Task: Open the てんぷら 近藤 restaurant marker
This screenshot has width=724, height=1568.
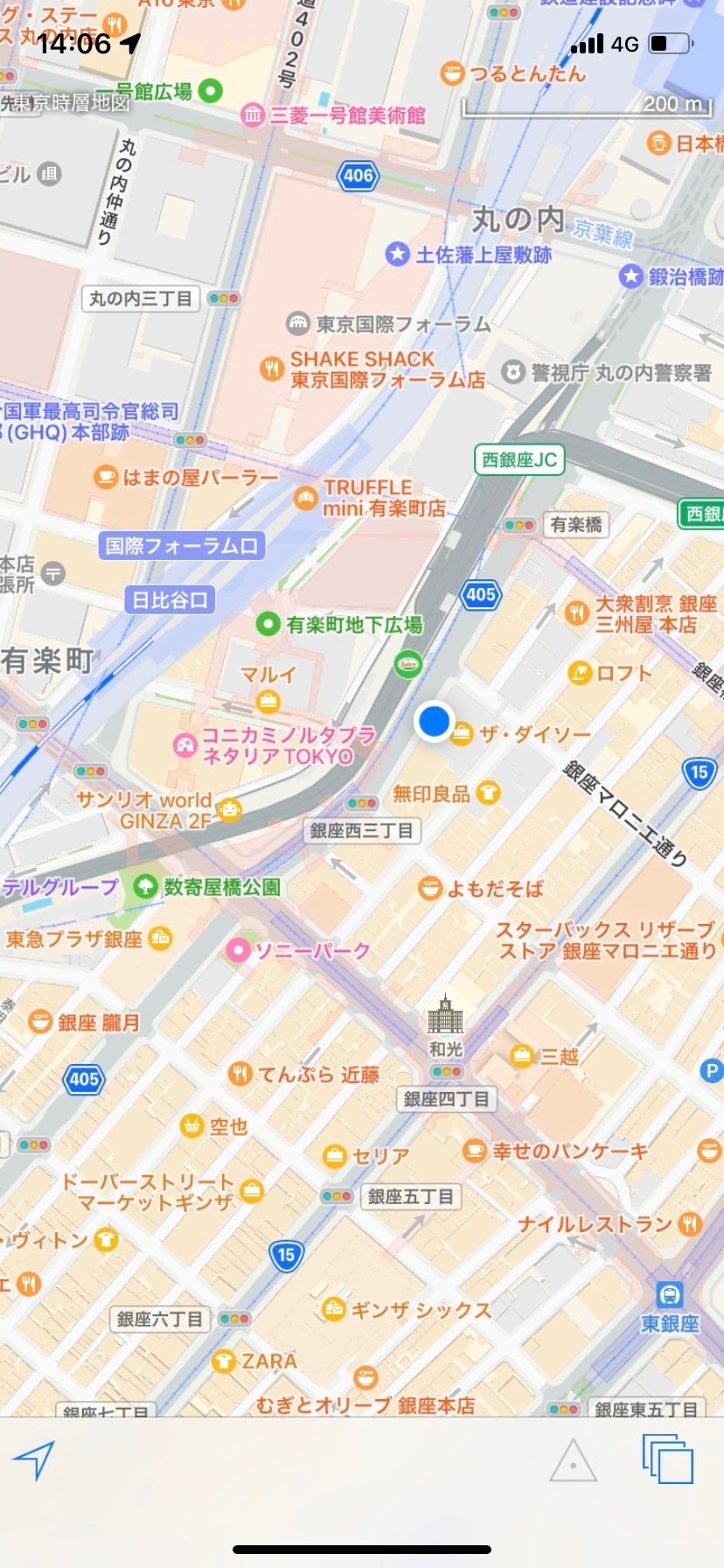Action: [240, 1074]
